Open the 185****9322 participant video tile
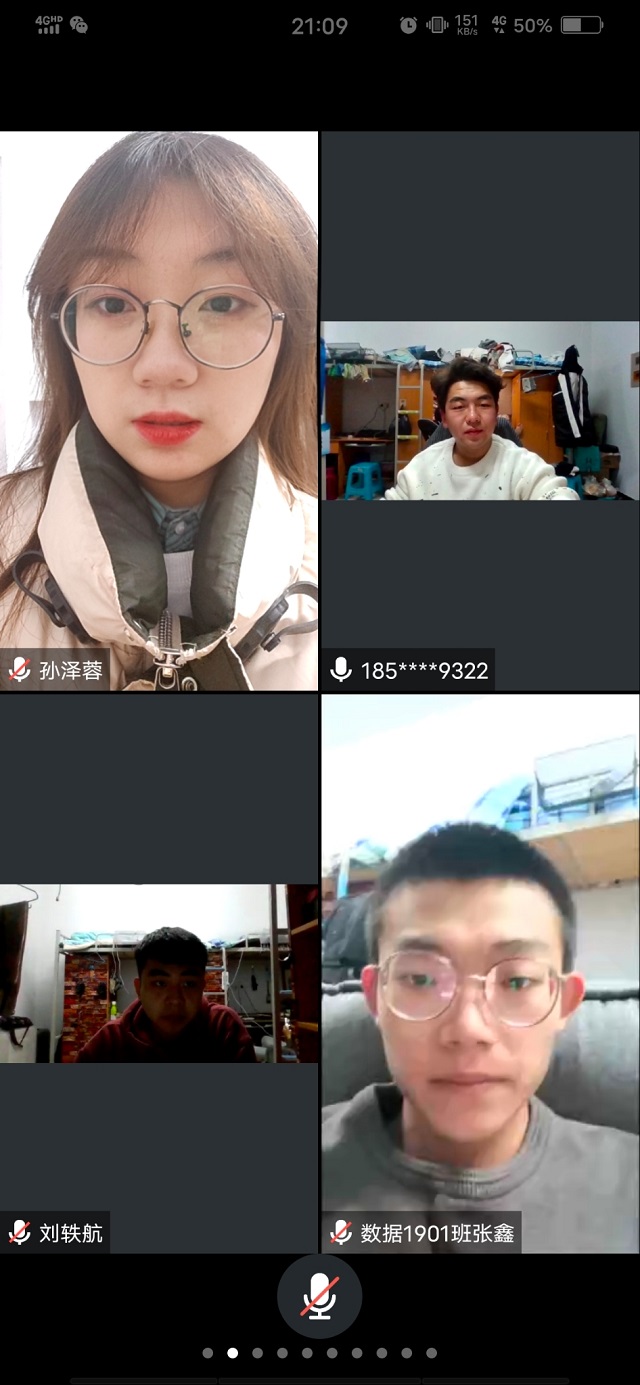640x1385 pixels. point(480,410)
